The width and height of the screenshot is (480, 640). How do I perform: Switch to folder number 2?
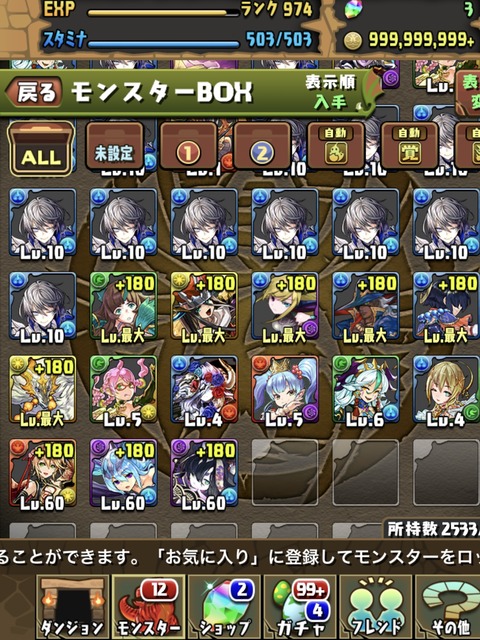(262, 146)
